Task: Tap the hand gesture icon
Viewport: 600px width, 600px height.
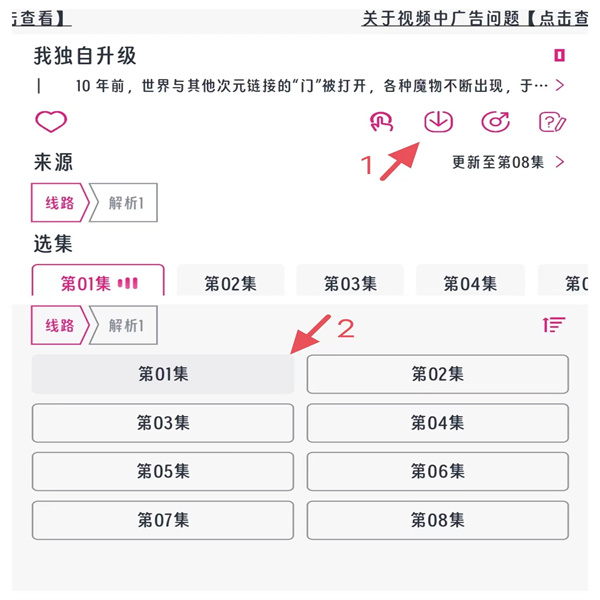Action: [382, 122]
